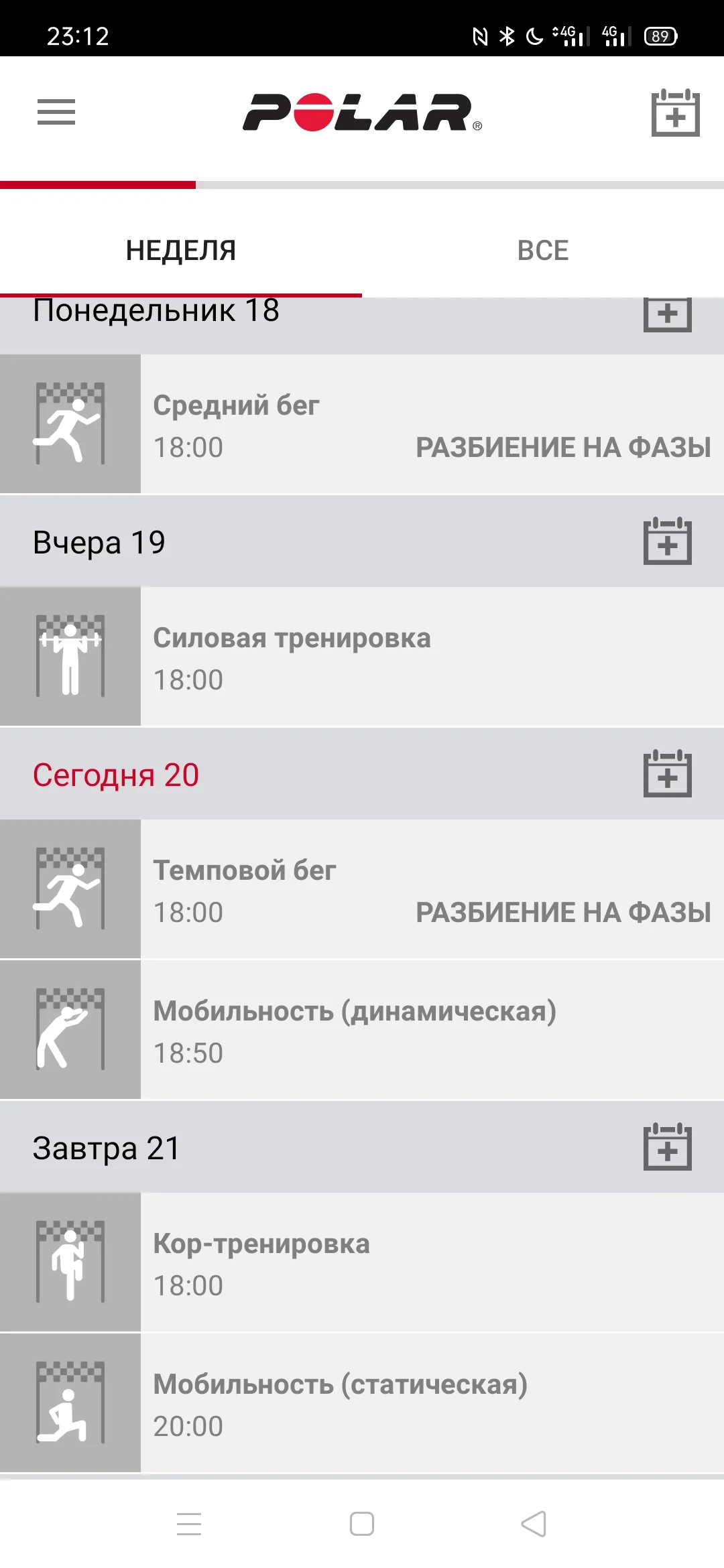The height and width of the screenshot is (1568, 724).
Task: Click the strength training icon for Силовая тренировка
Action: (x=70, y=657)
